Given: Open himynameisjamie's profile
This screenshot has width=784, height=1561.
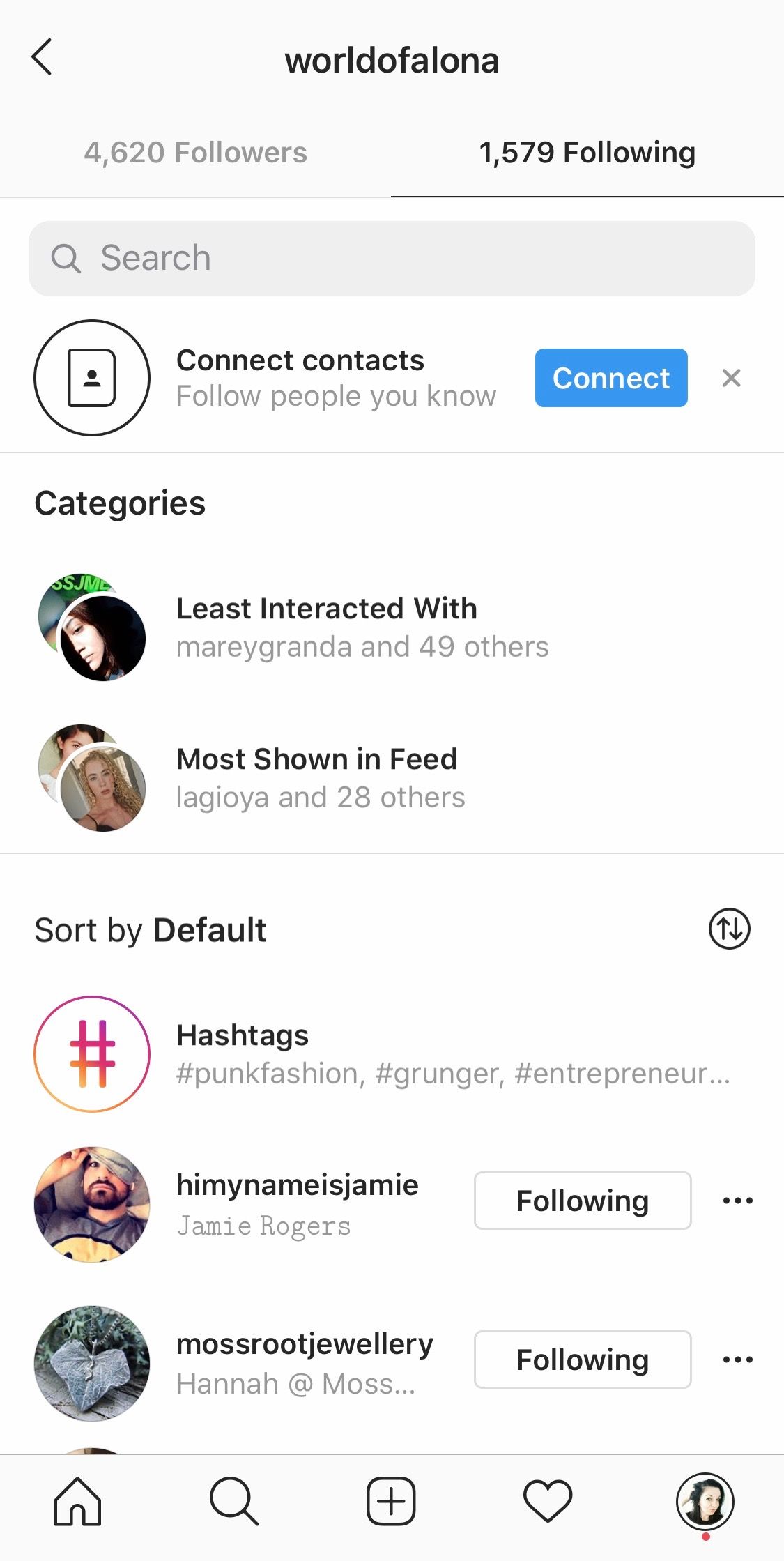Looking at the screenshot, I should coord(298,1185).
